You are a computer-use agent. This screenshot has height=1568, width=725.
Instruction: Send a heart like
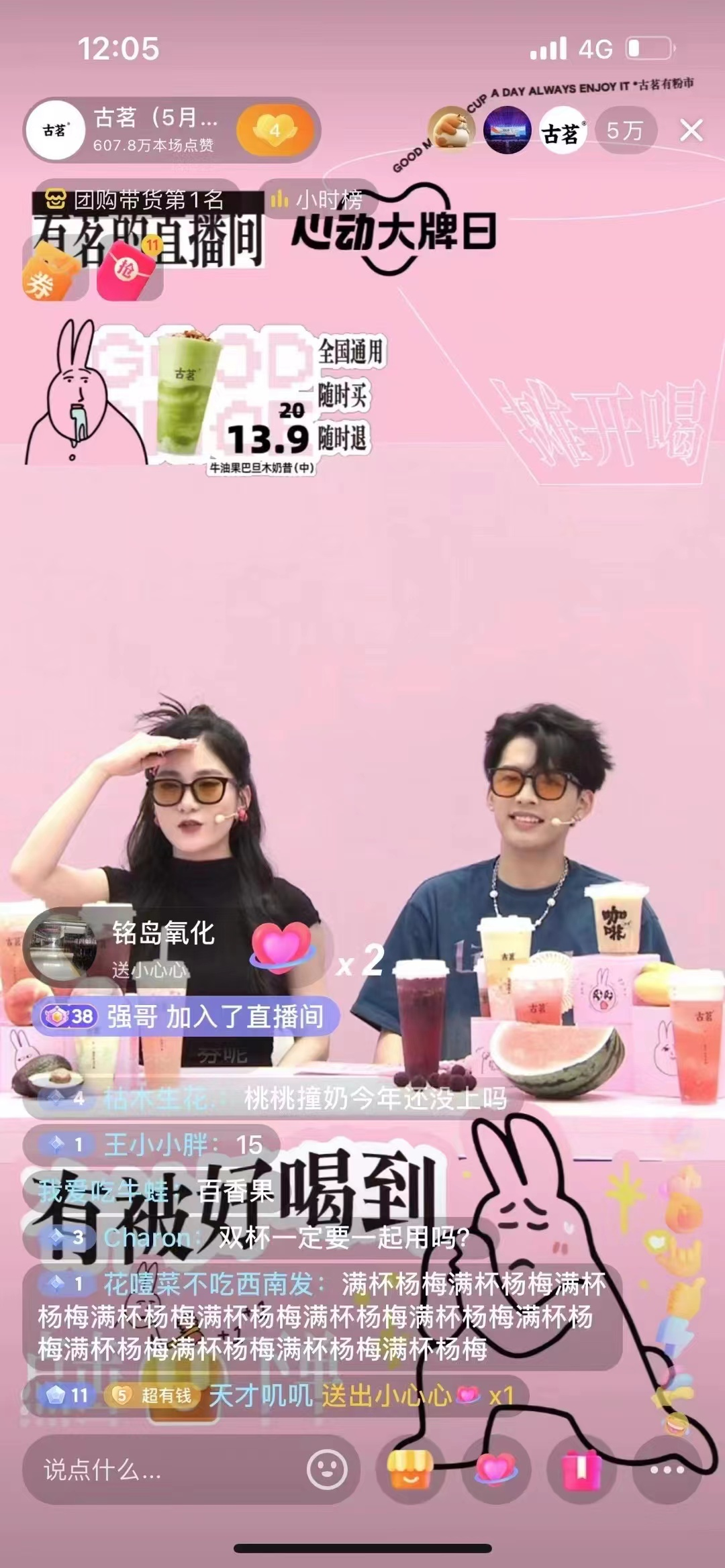495,1469
